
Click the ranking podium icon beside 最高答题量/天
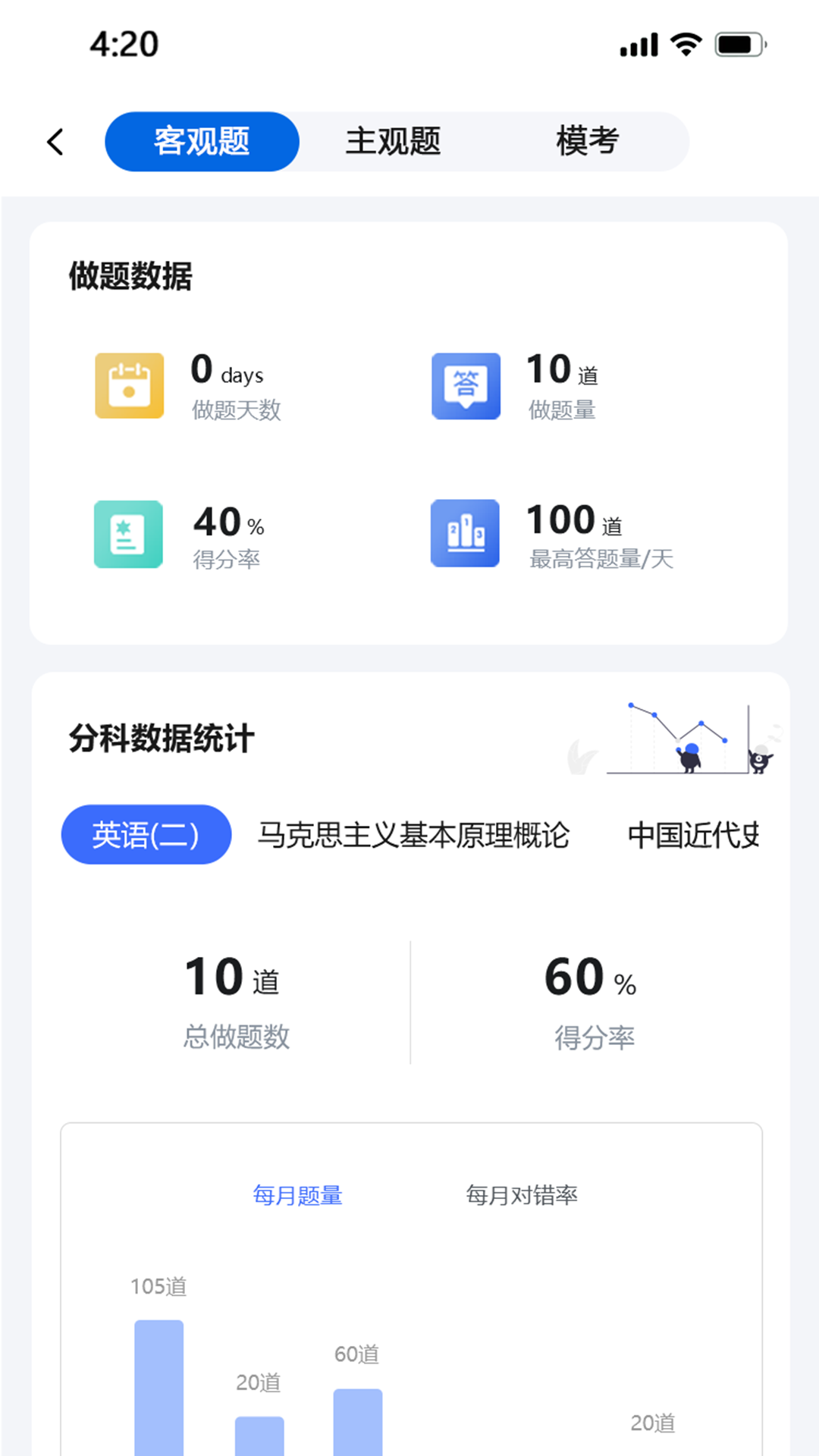point(464,534)
